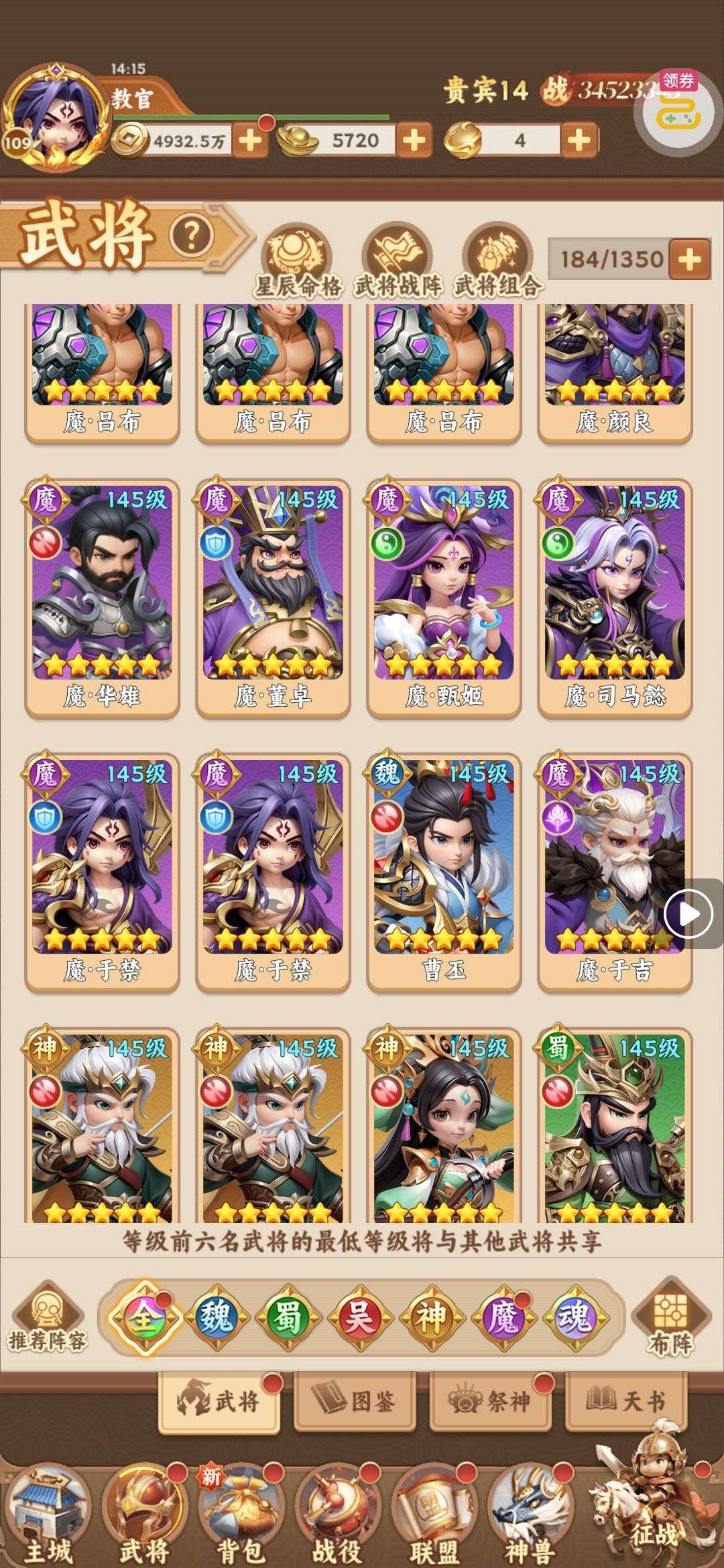Switch to 图鉴 tab
The width and height of the screenshot is (724, 1568).
tap(355, 1400)
